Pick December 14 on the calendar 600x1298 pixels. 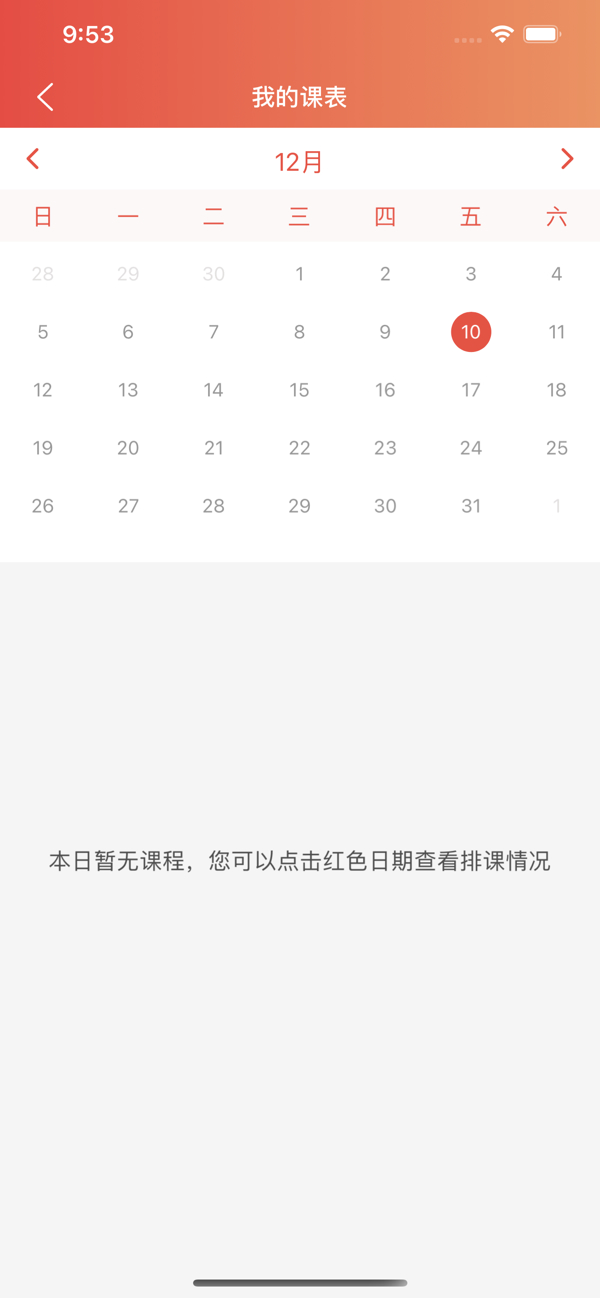[214, 390]
